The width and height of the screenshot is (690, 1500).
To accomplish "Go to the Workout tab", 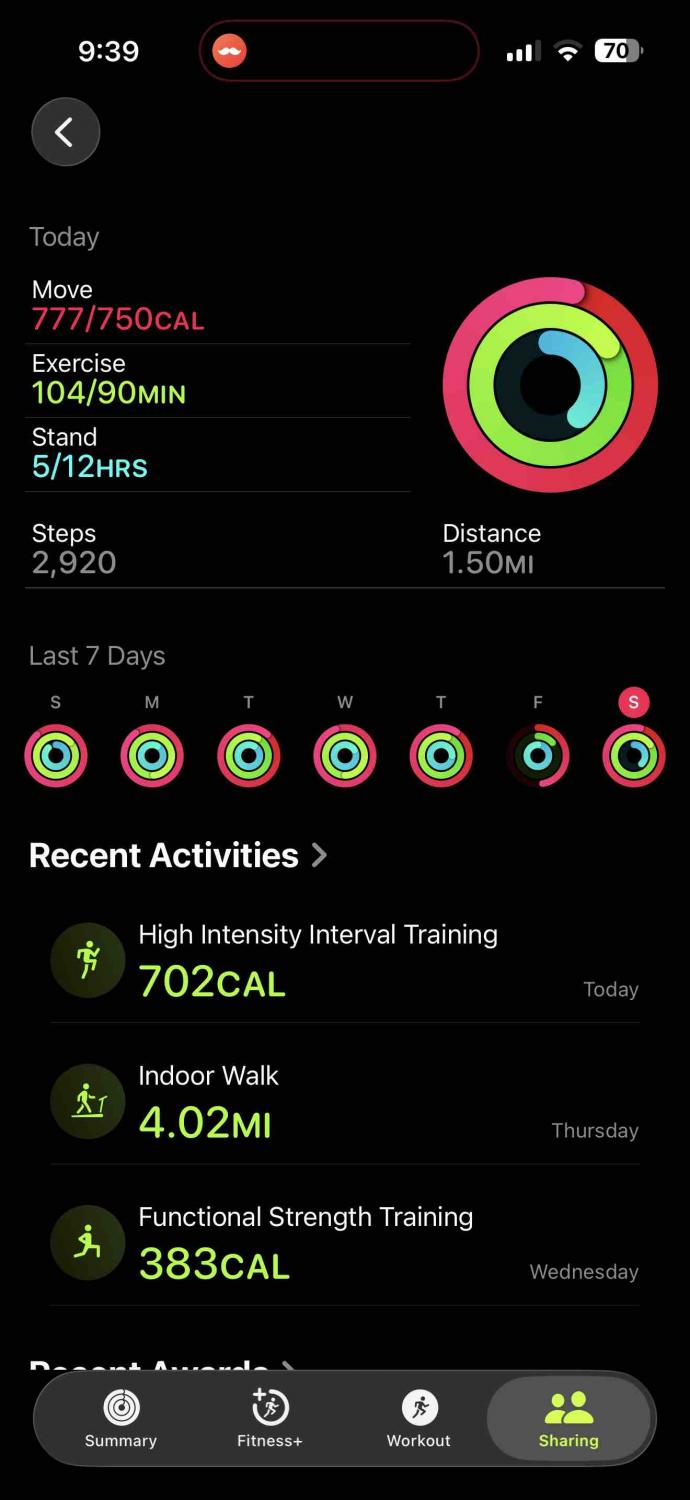I will (x=419, y=1419).
